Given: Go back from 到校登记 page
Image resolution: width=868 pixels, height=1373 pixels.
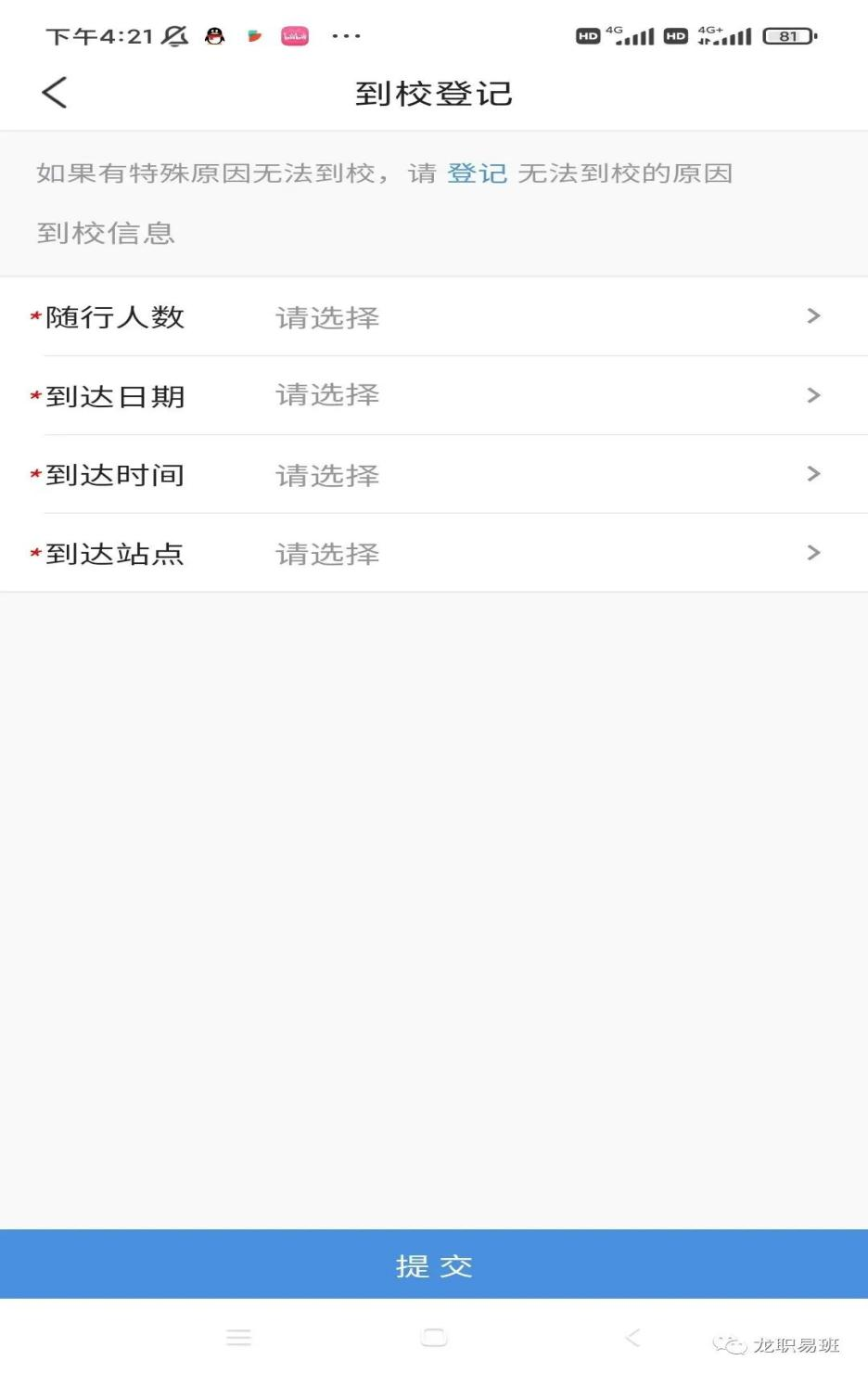Looking at the screenshot, I should tap(55, 93).
